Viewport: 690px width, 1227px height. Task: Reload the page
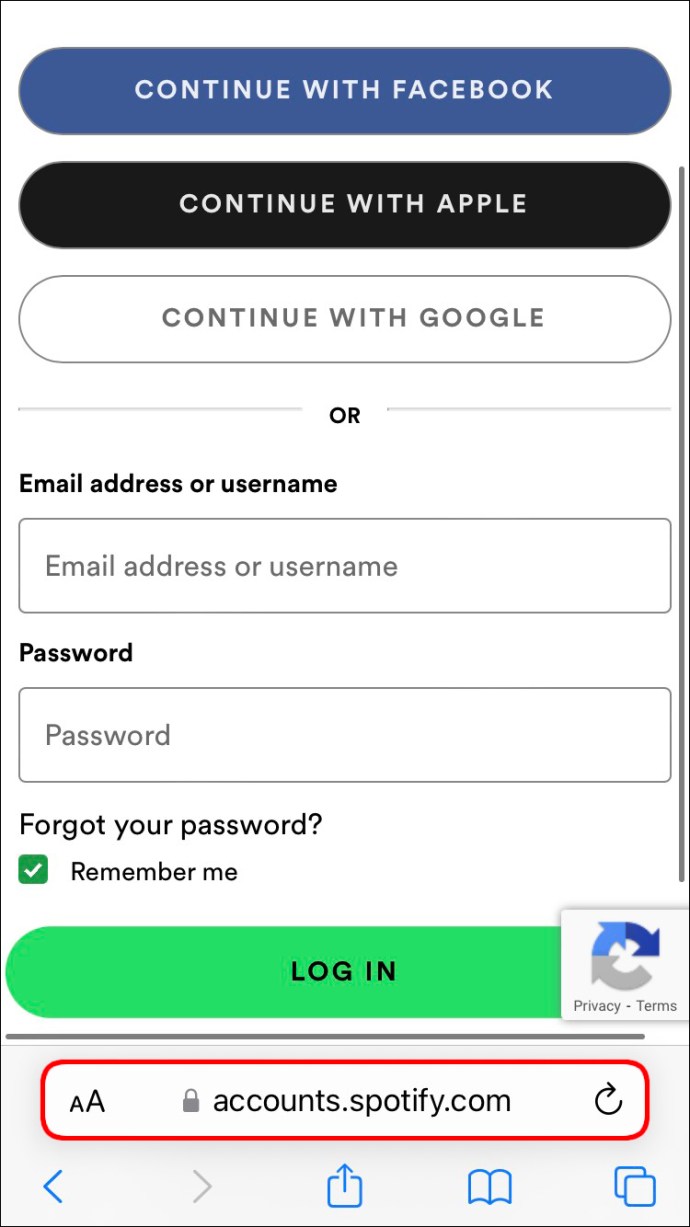(608, 1101)
